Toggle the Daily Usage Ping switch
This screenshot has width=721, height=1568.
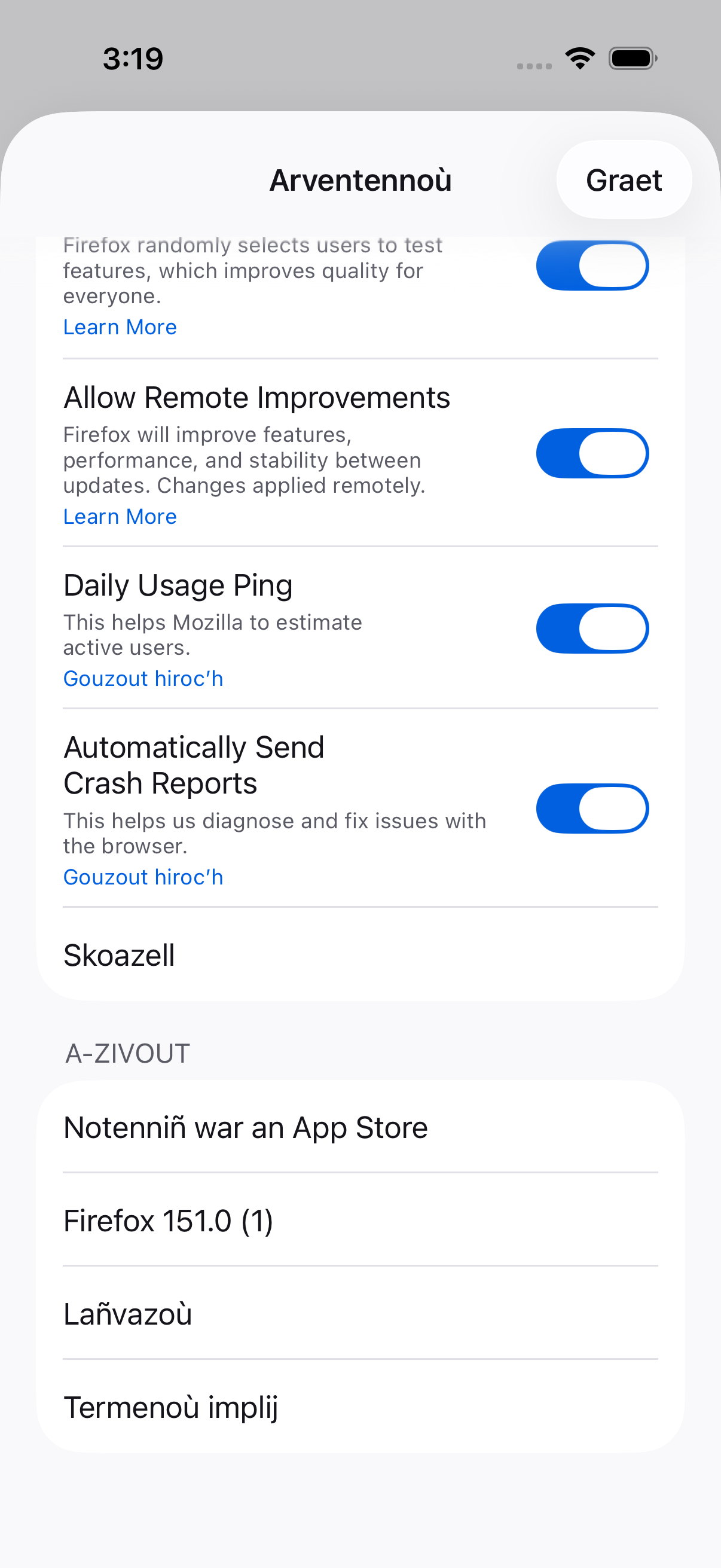592,629
